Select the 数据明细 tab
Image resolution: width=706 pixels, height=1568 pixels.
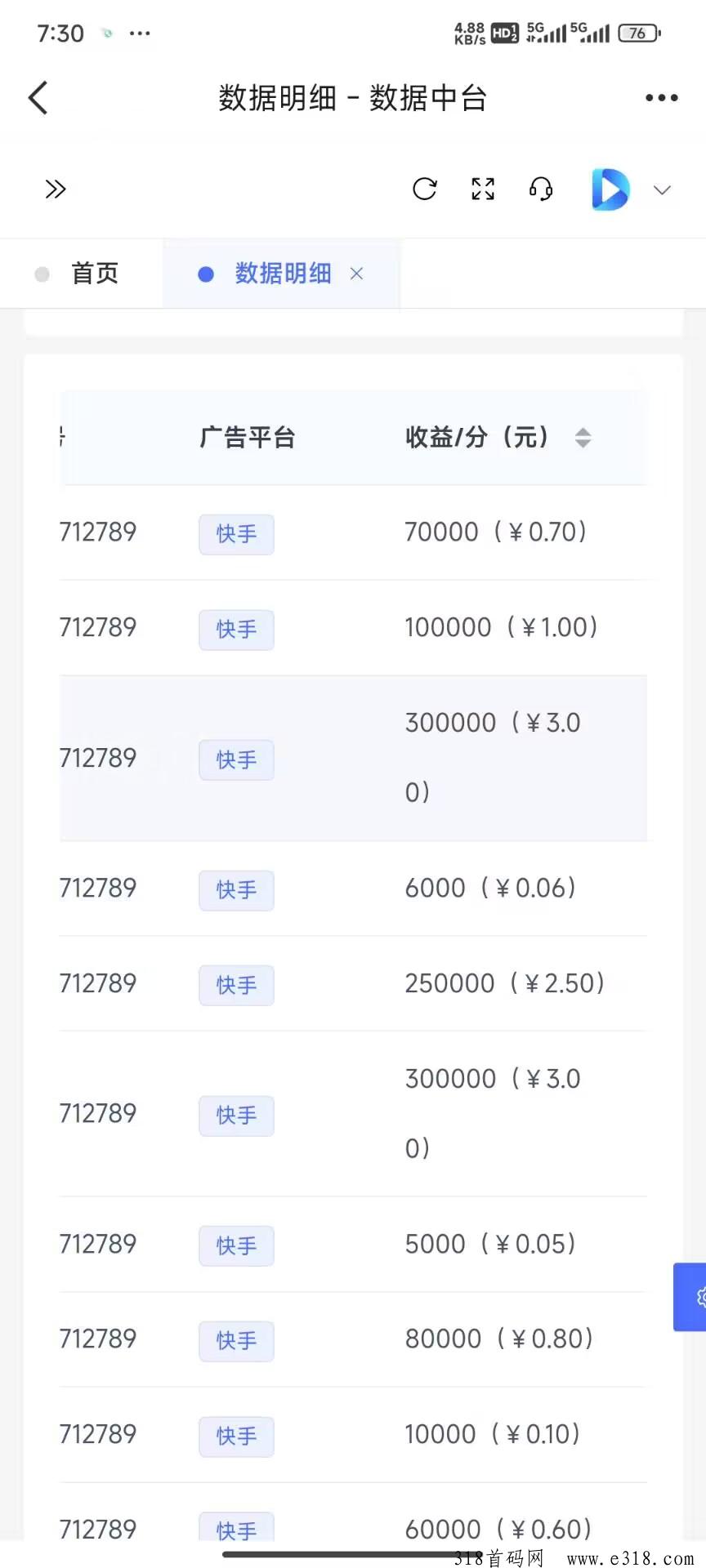point(283,274)
